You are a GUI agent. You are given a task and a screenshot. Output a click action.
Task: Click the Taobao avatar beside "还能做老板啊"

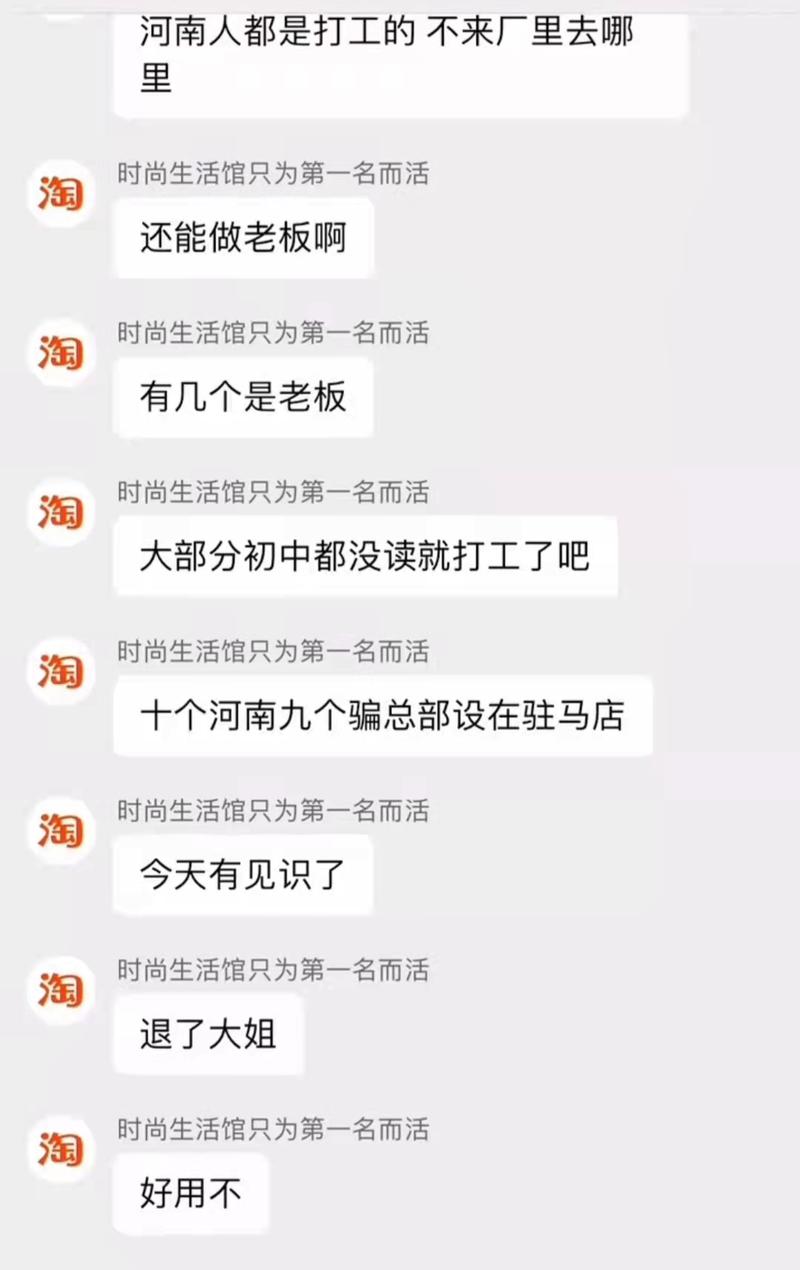pyautogui.click(x=61, y=195)
